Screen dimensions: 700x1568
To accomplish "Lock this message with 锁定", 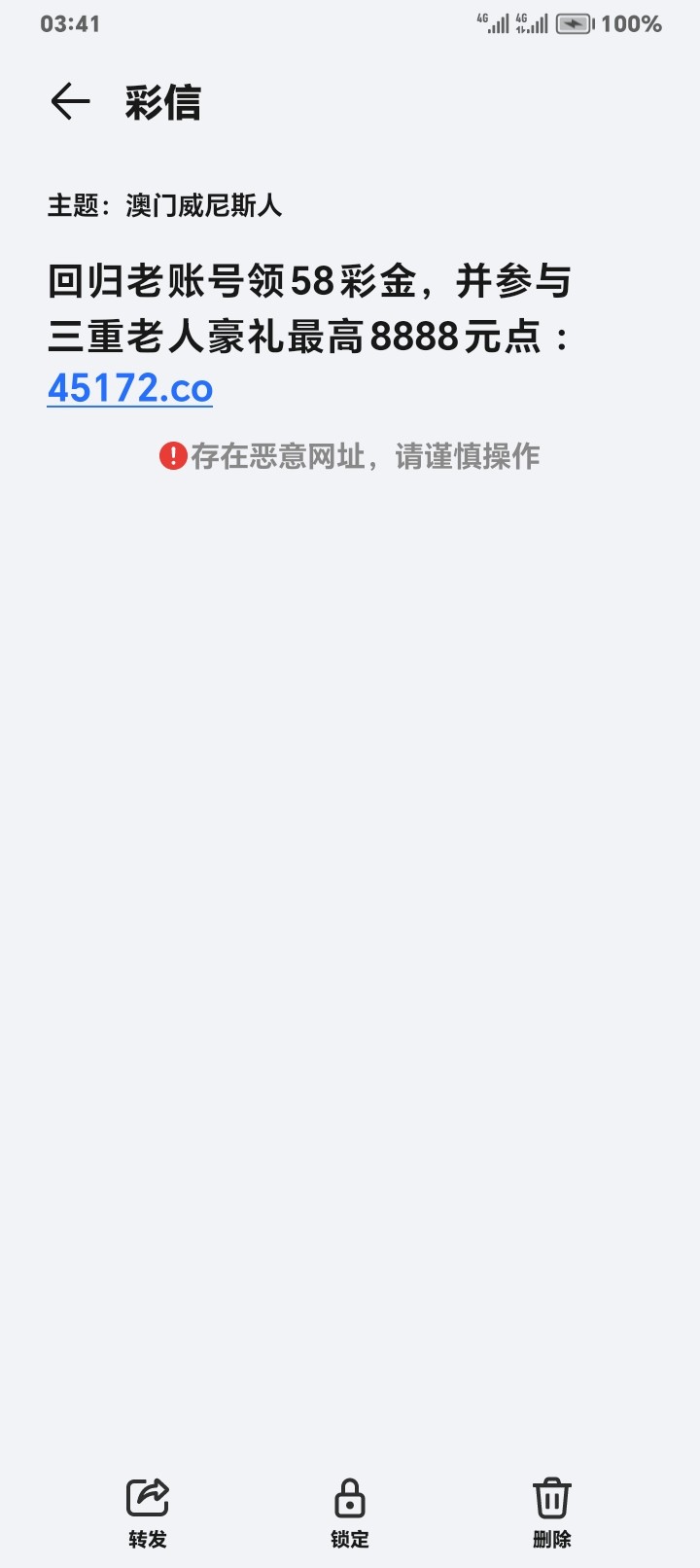I will (x=350, y=1512).
